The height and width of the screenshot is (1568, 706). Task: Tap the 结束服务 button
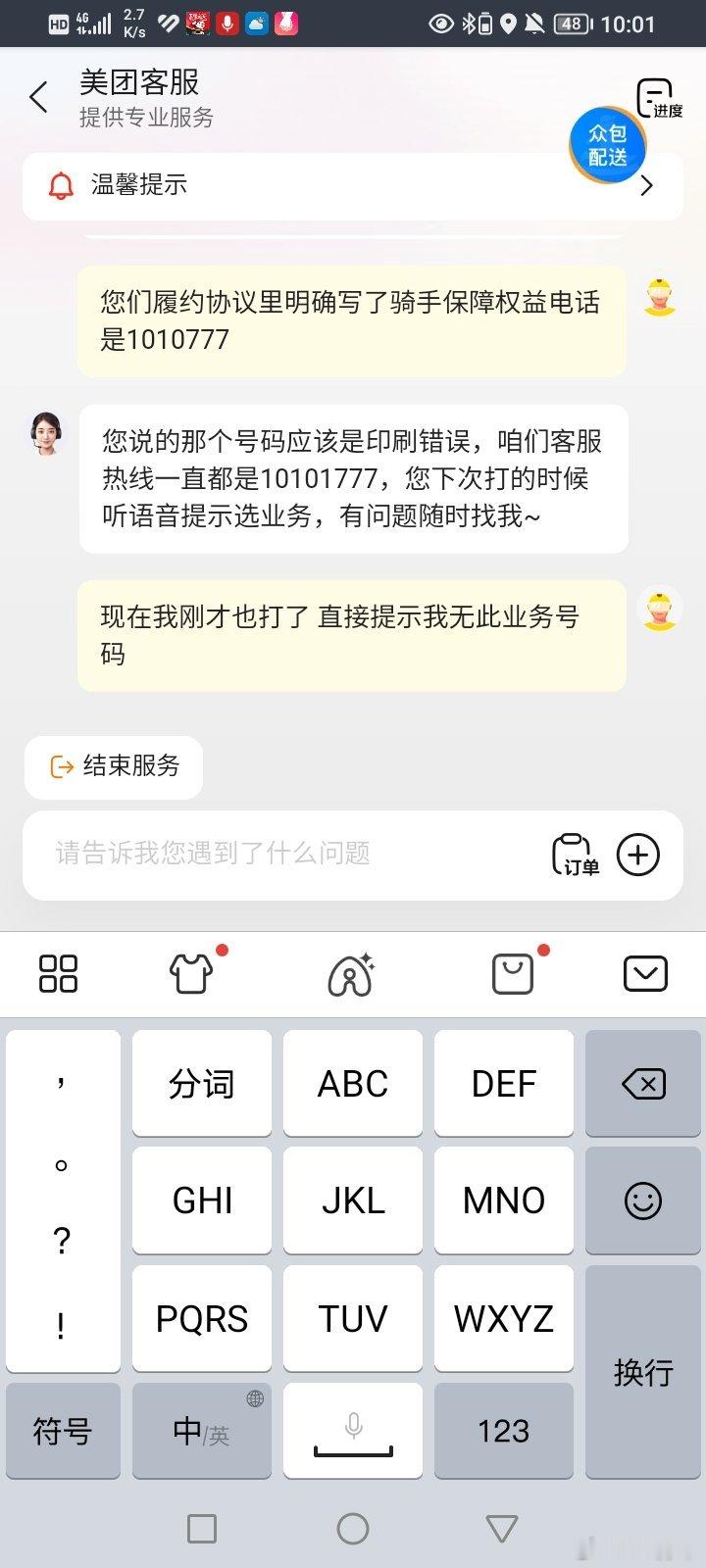click(x=114, y=766)
